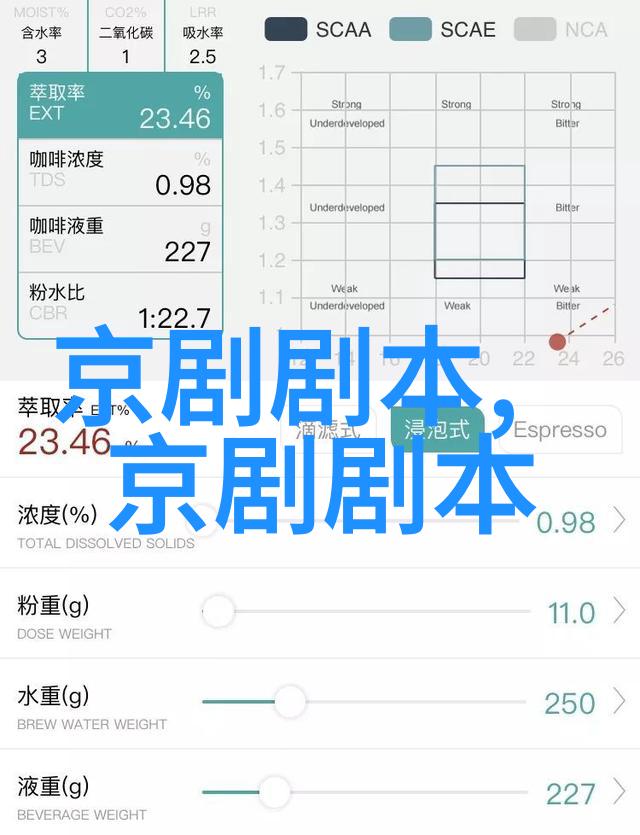Screen dimensions: 640x835
Task: Open the 浓度 value 0.98 chevron
Action: pos(620,521)
